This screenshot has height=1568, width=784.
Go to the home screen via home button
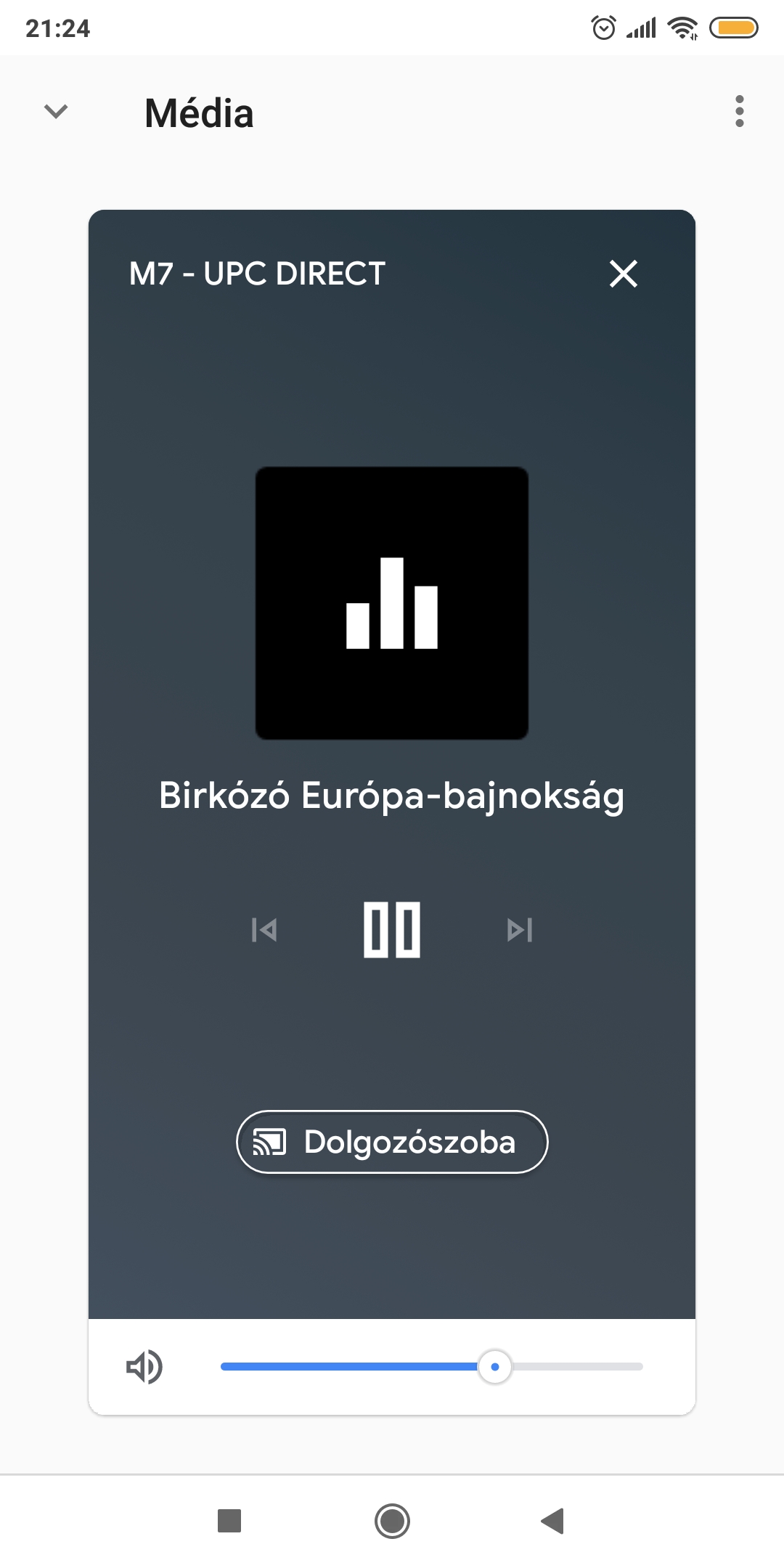[392, 1521]
